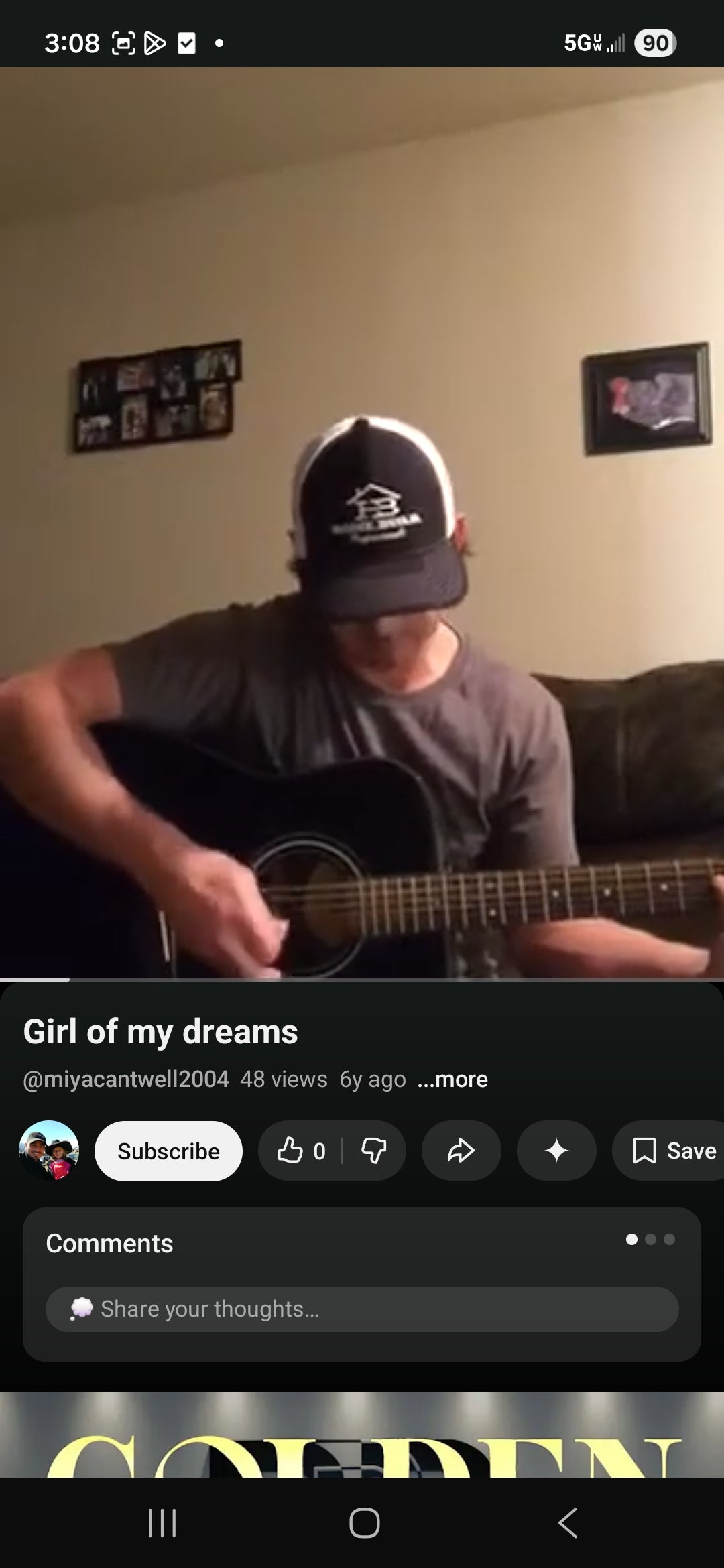Open the channel's profile avatar
The image size is (724, 1568).
tap(49, 1150)
